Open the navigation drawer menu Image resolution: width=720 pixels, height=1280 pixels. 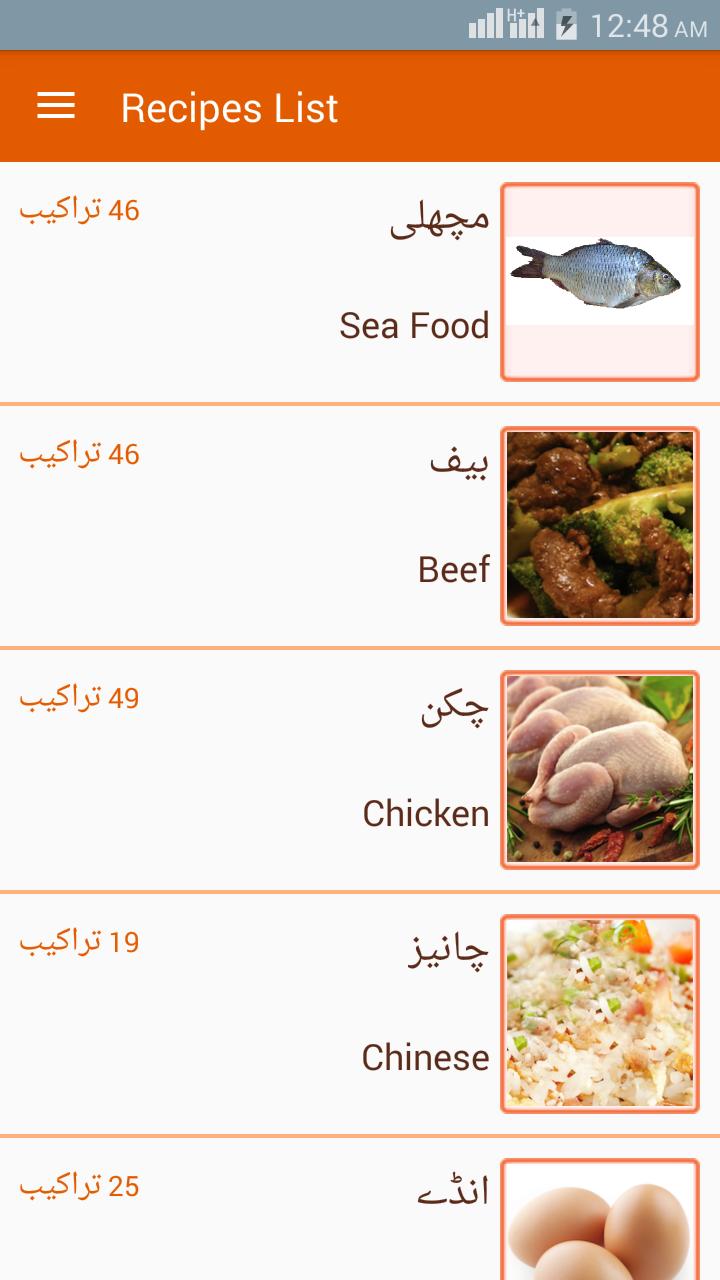(55, 105)
